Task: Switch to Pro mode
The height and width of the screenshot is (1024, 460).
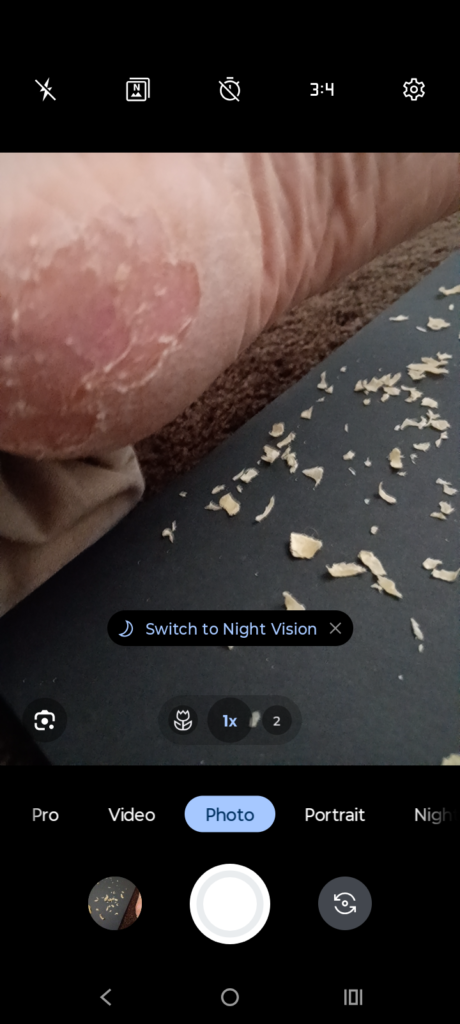Action: pos(45,814)
